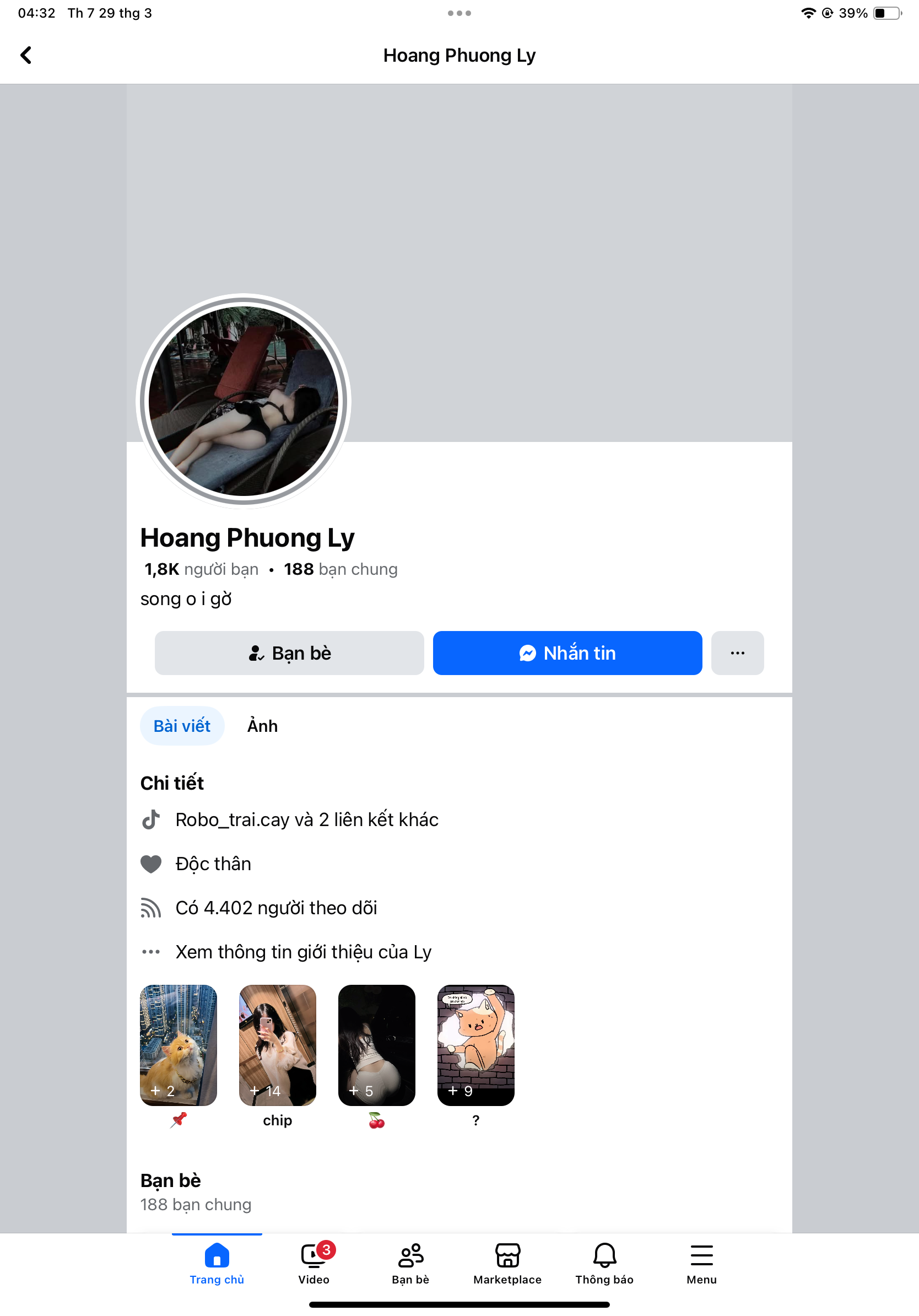Image resolution: width=919 pixels, height=1316 pixels.
Task: Open Bạn bè in the bottom navigation
Action: coord(410,1264)
